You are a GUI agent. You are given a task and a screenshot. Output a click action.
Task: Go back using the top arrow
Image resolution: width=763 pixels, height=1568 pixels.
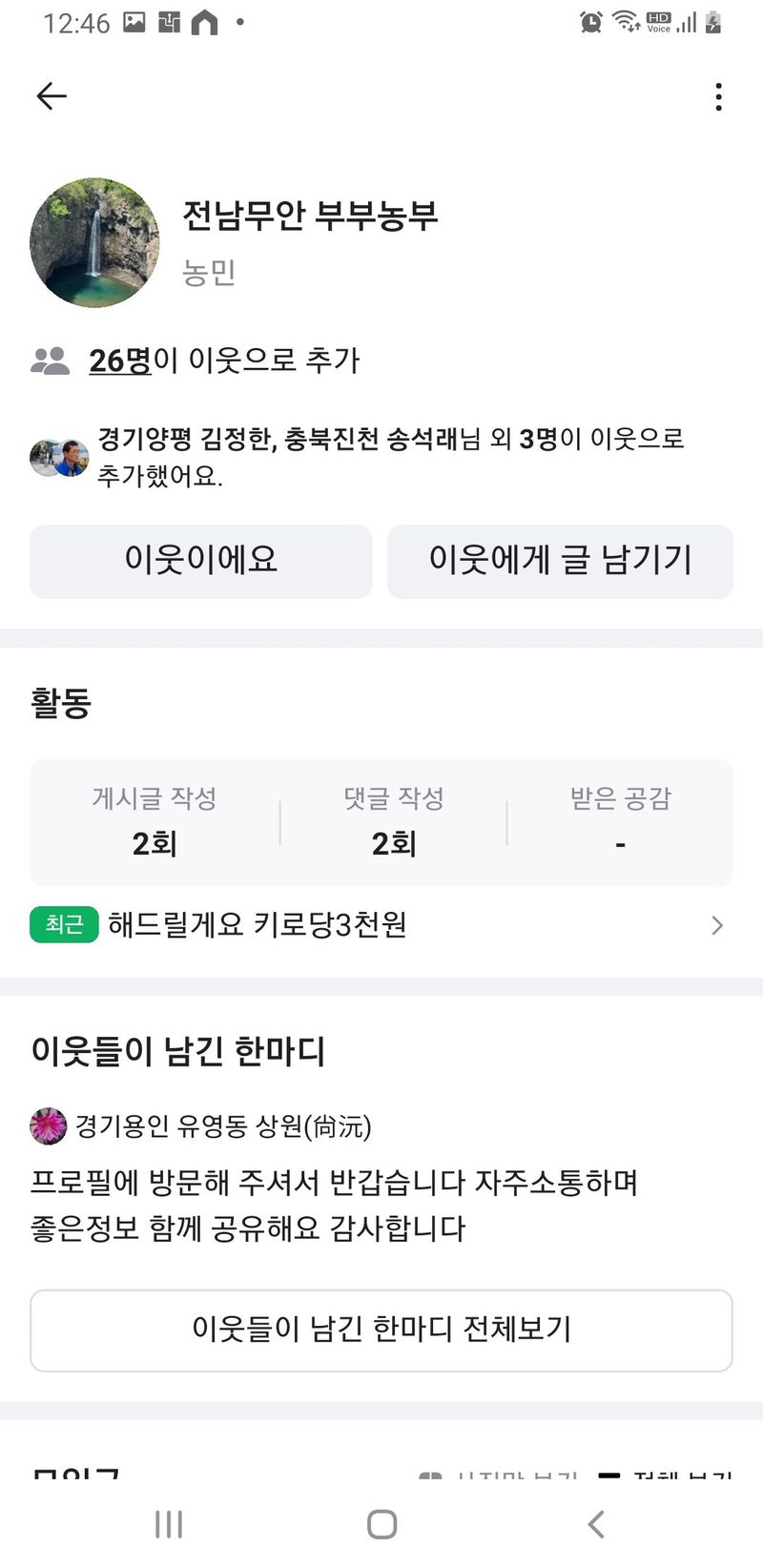(52, 95)
